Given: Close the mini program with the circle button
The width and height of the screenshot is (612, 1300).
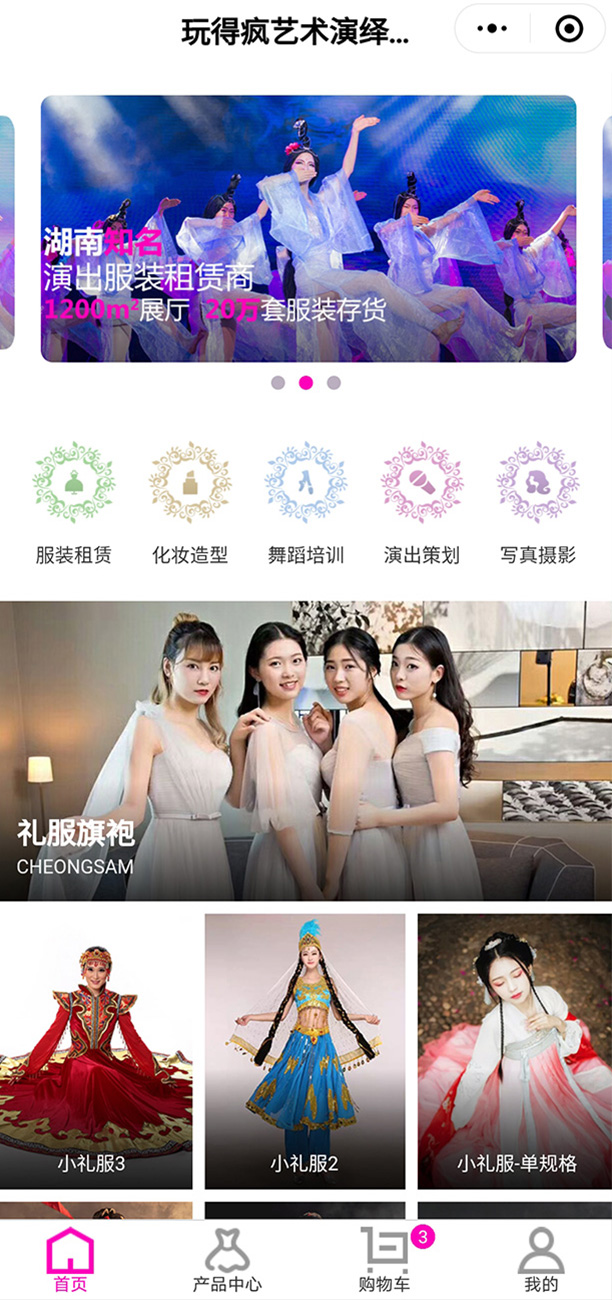Looking at the screenshot, I should click(x=568, y=30).
